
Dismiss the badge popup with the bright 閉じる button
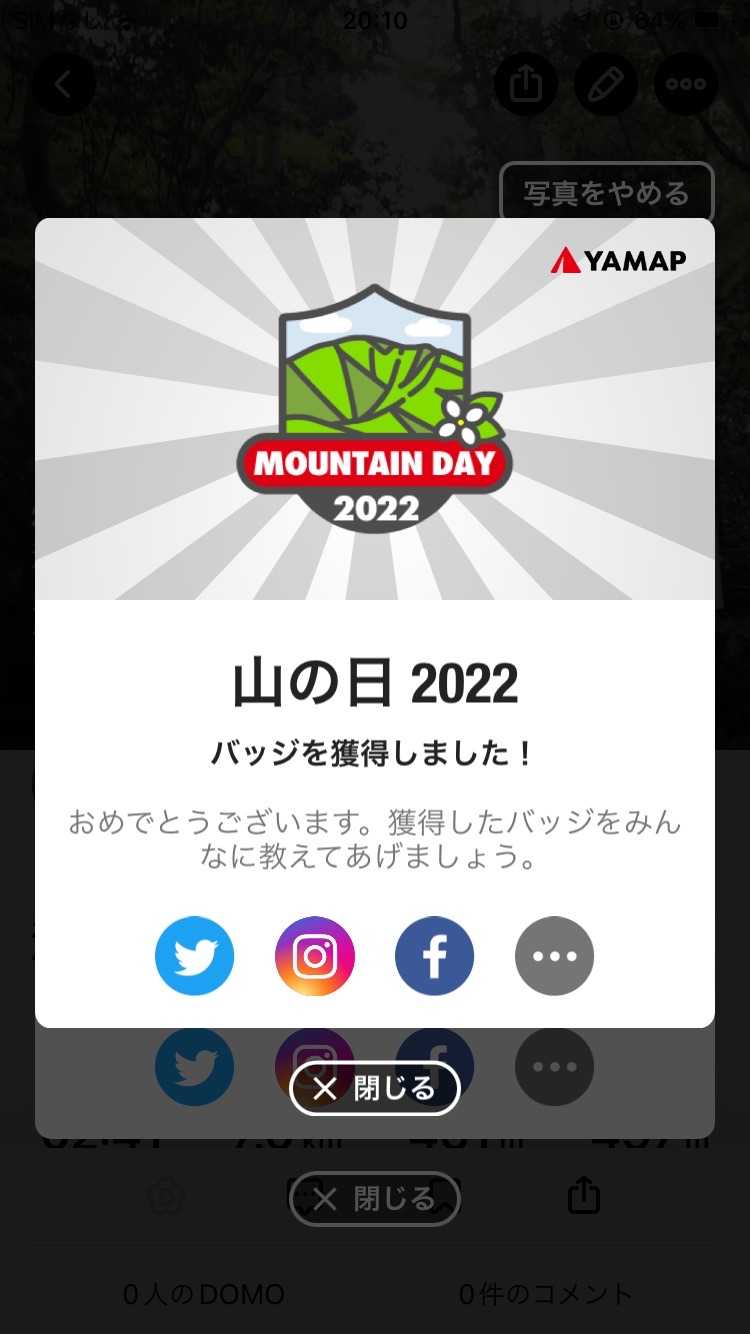[375, 1088]
